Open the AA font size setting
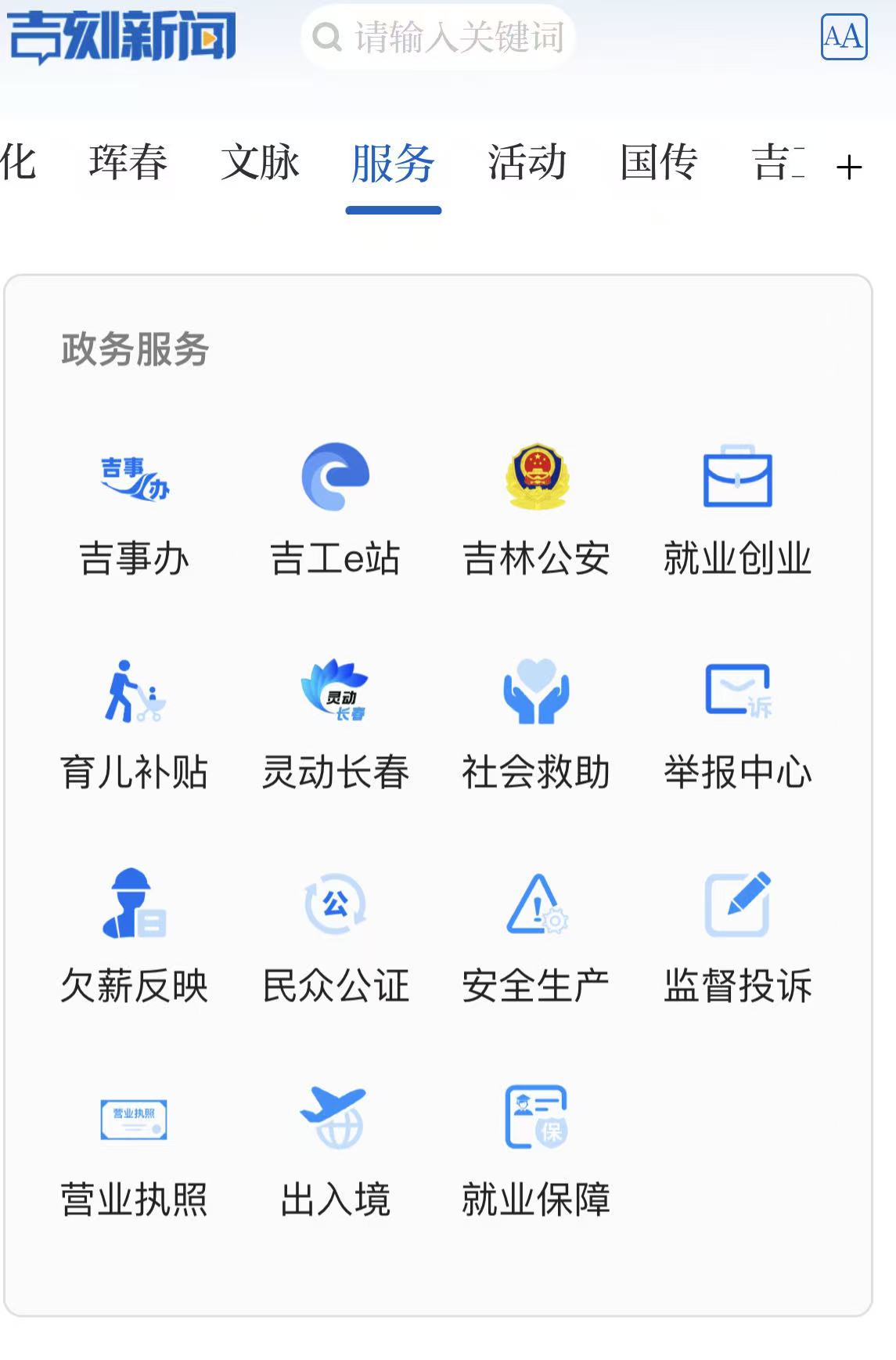This screenshot has height=1360, width=896. click(844, 37)
